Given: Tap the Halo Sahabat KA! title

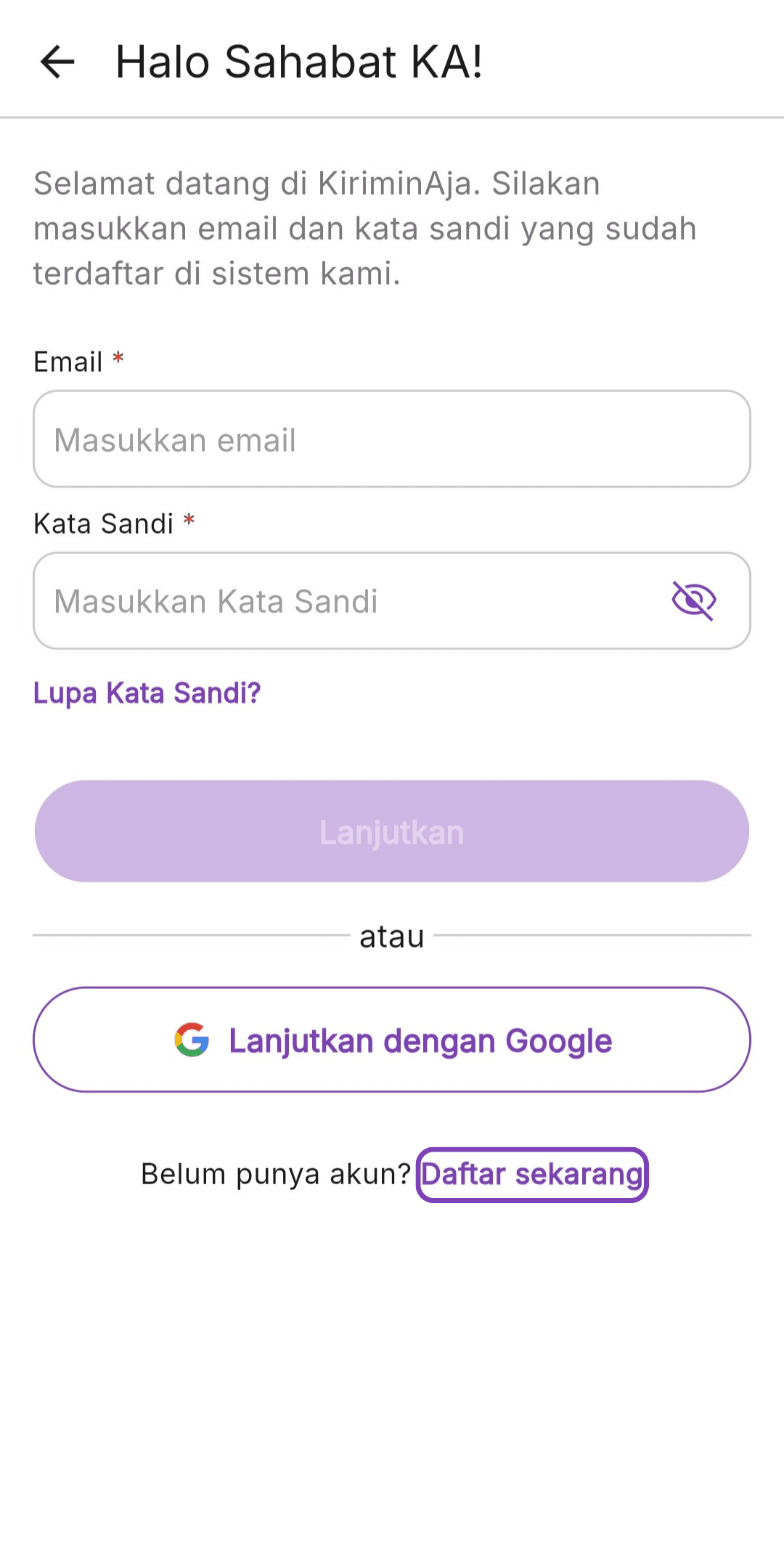Looking at the screenshot, I should [x=300, y=61].
